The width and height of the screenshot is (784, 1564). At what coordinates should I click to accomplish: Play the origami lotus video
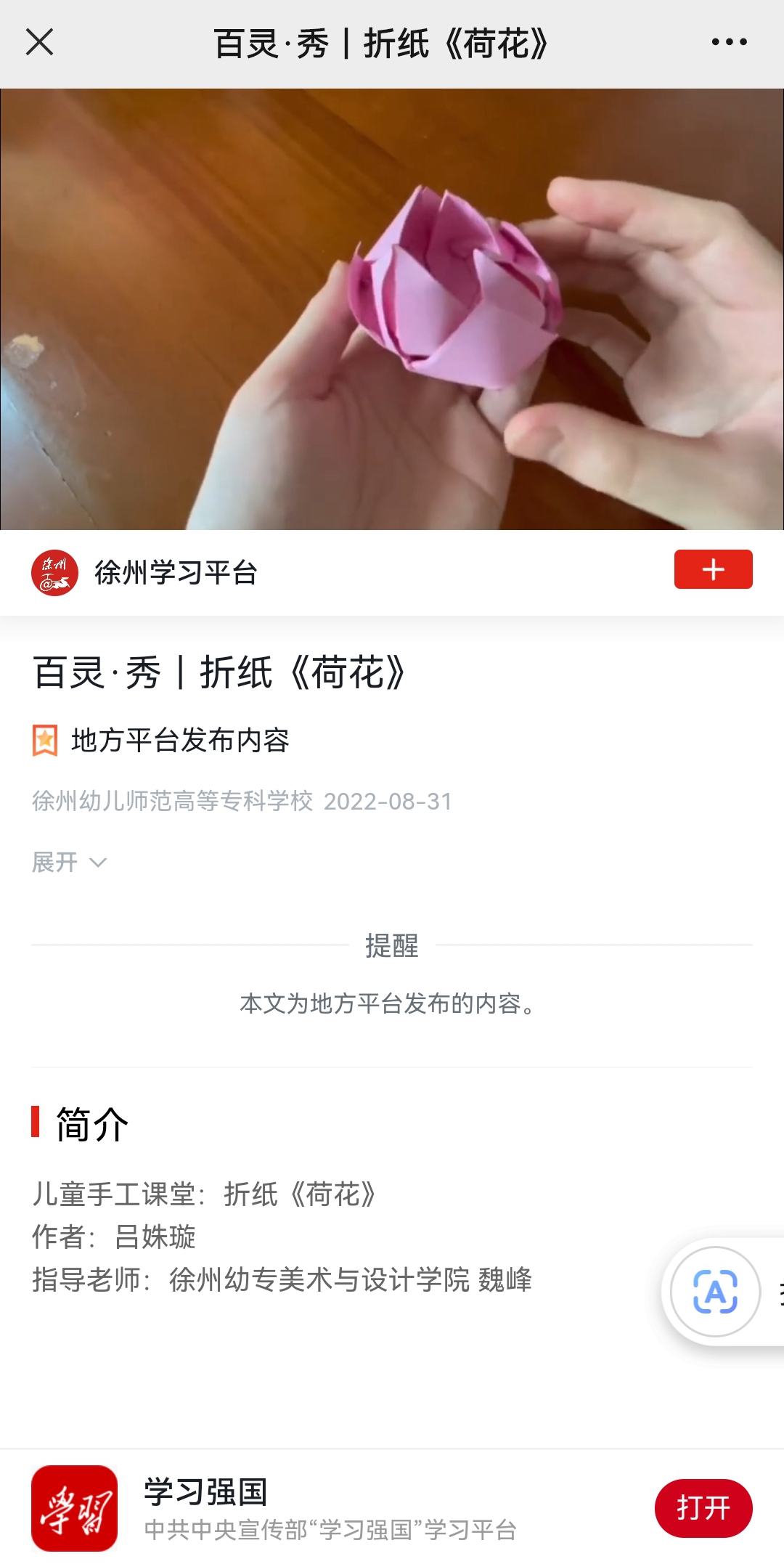[392, 309]
